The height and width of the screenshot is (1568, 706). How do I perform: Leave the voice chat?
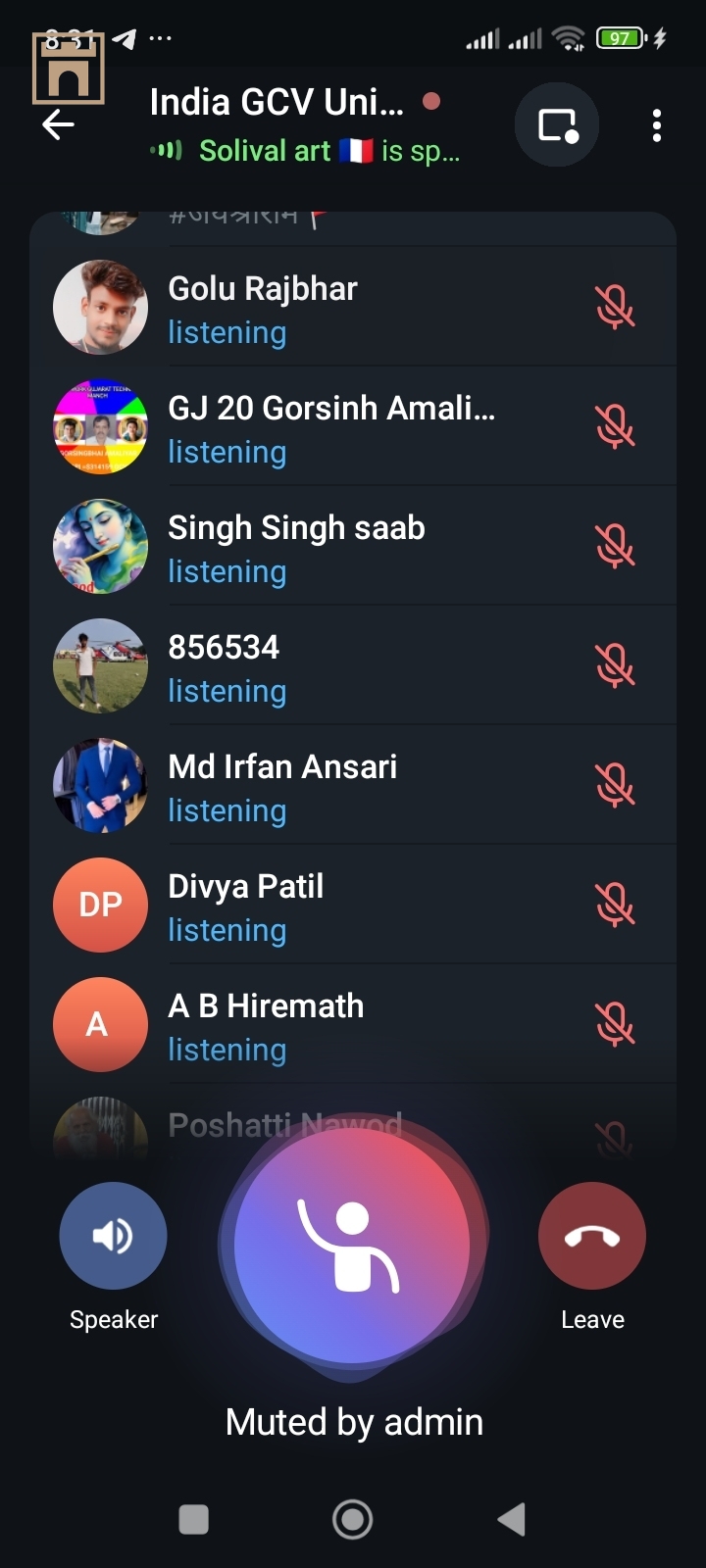[592, 1237]
